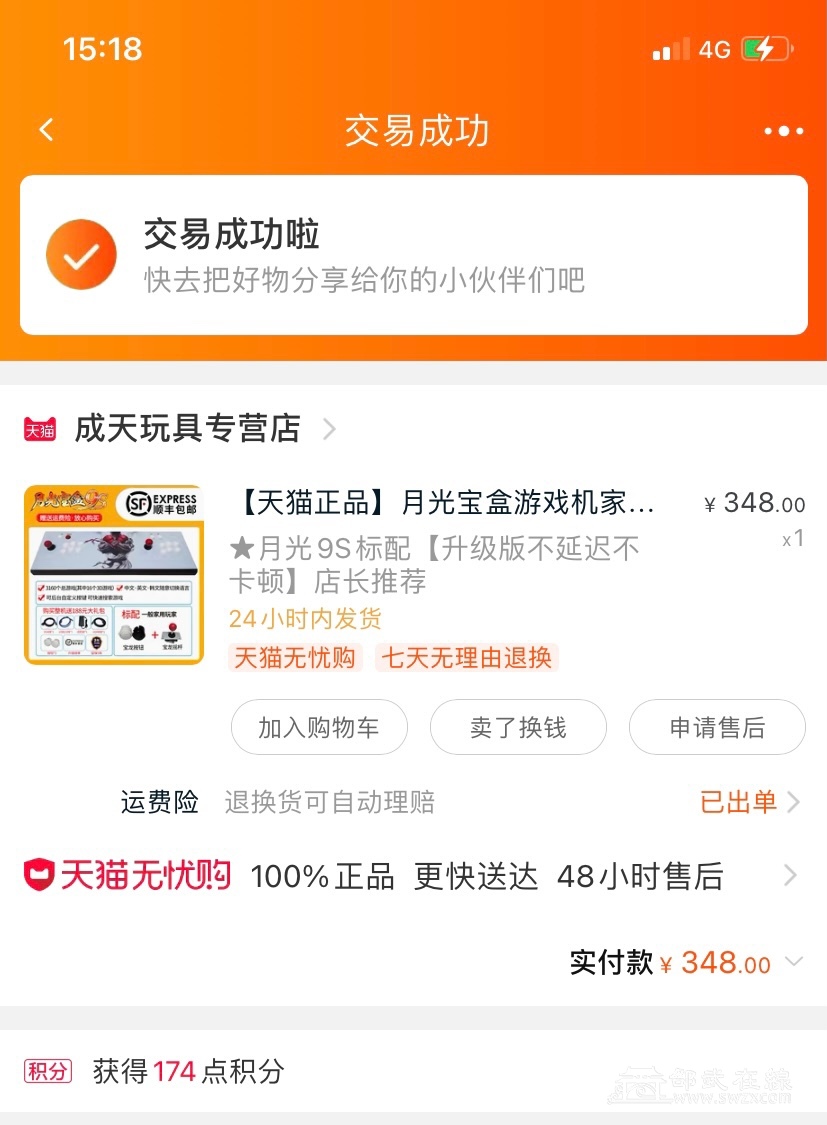Image resolution: width=827 pixels, height=1125 pixels.
Task: Request after-sales via 申请售后
Action: [x=716, y=727]
